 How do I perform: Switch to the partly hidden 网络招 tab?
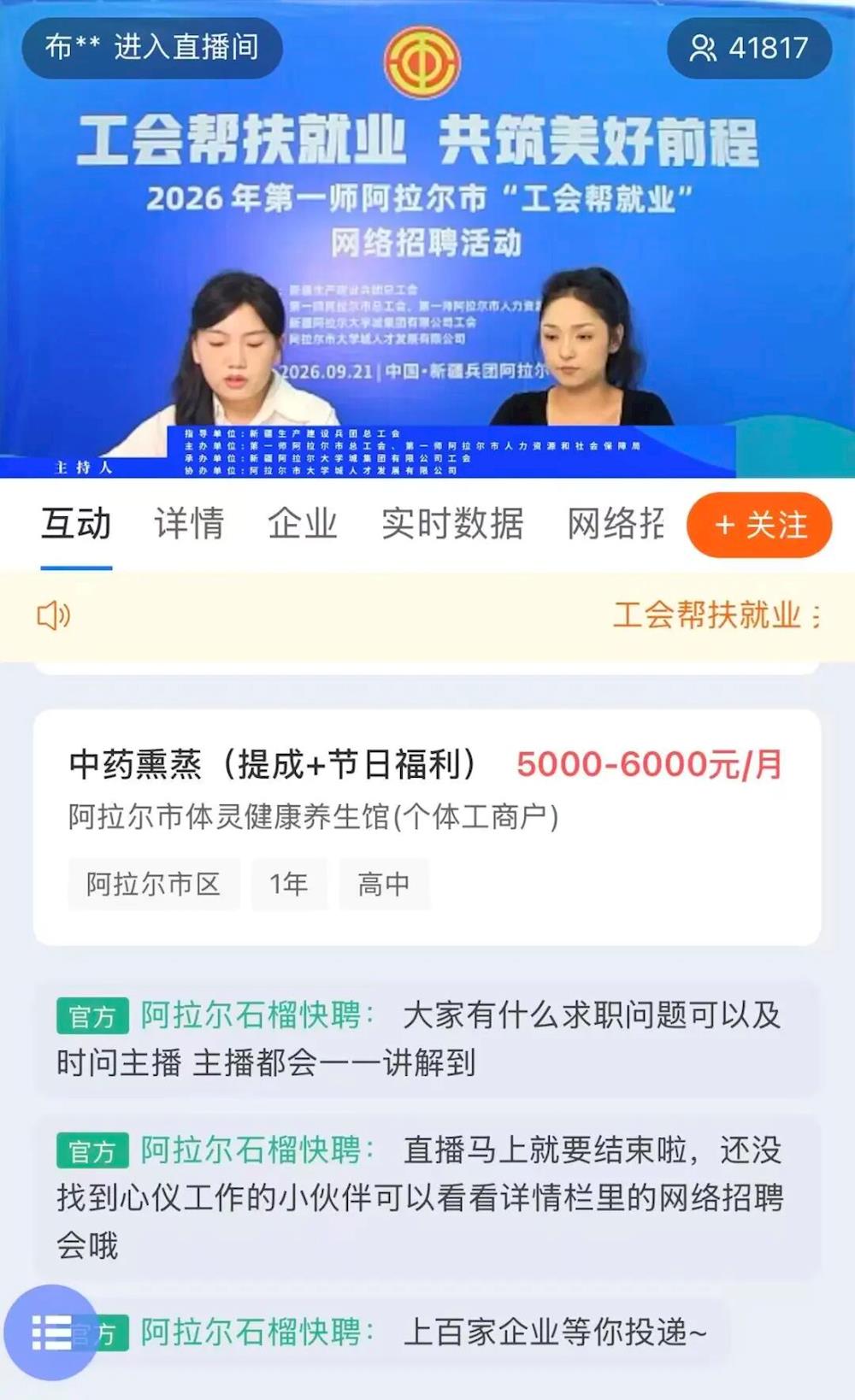coord(616,523)
